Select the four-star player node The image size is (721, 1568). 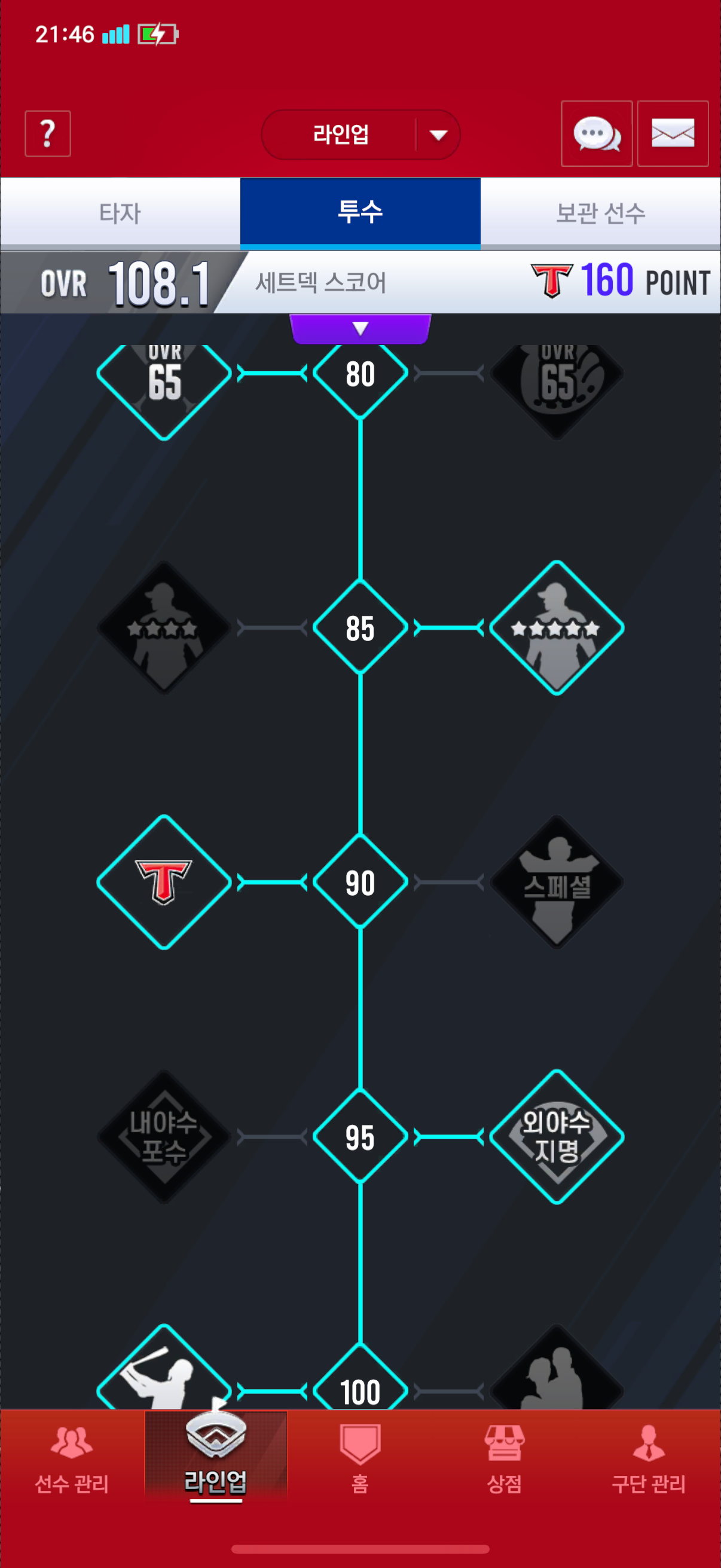[x=164, y=627]
